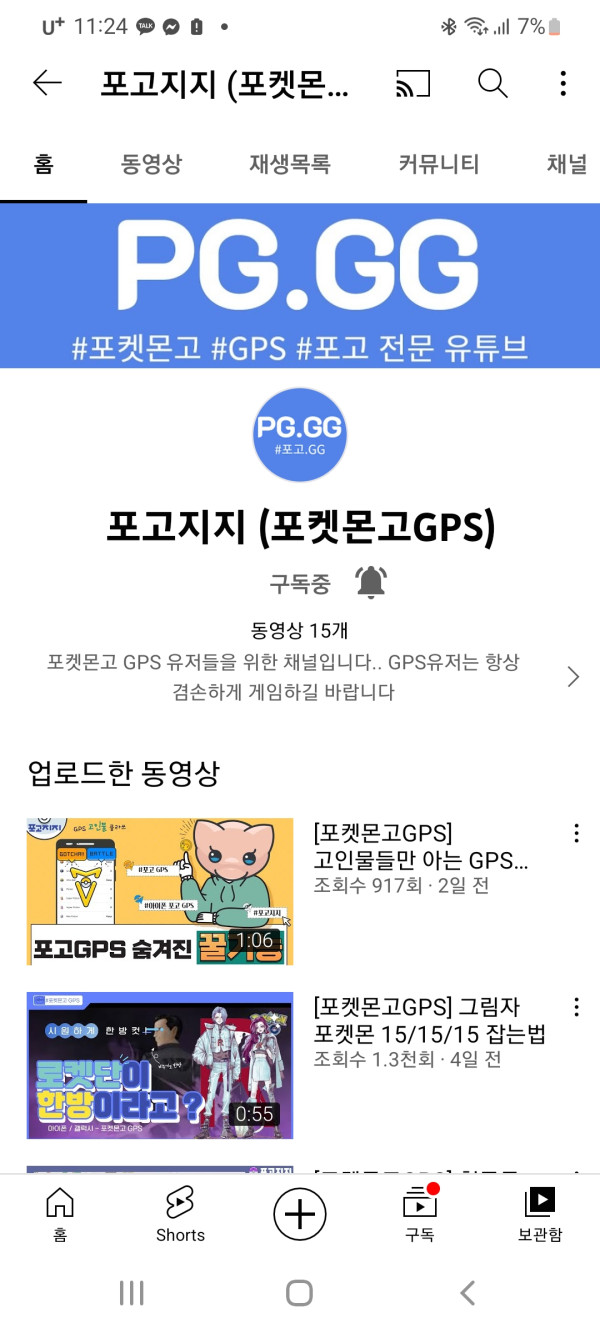The image size is (600, 1333).
Task: Tap the cast to device icon
Action: tap(413, 84)
